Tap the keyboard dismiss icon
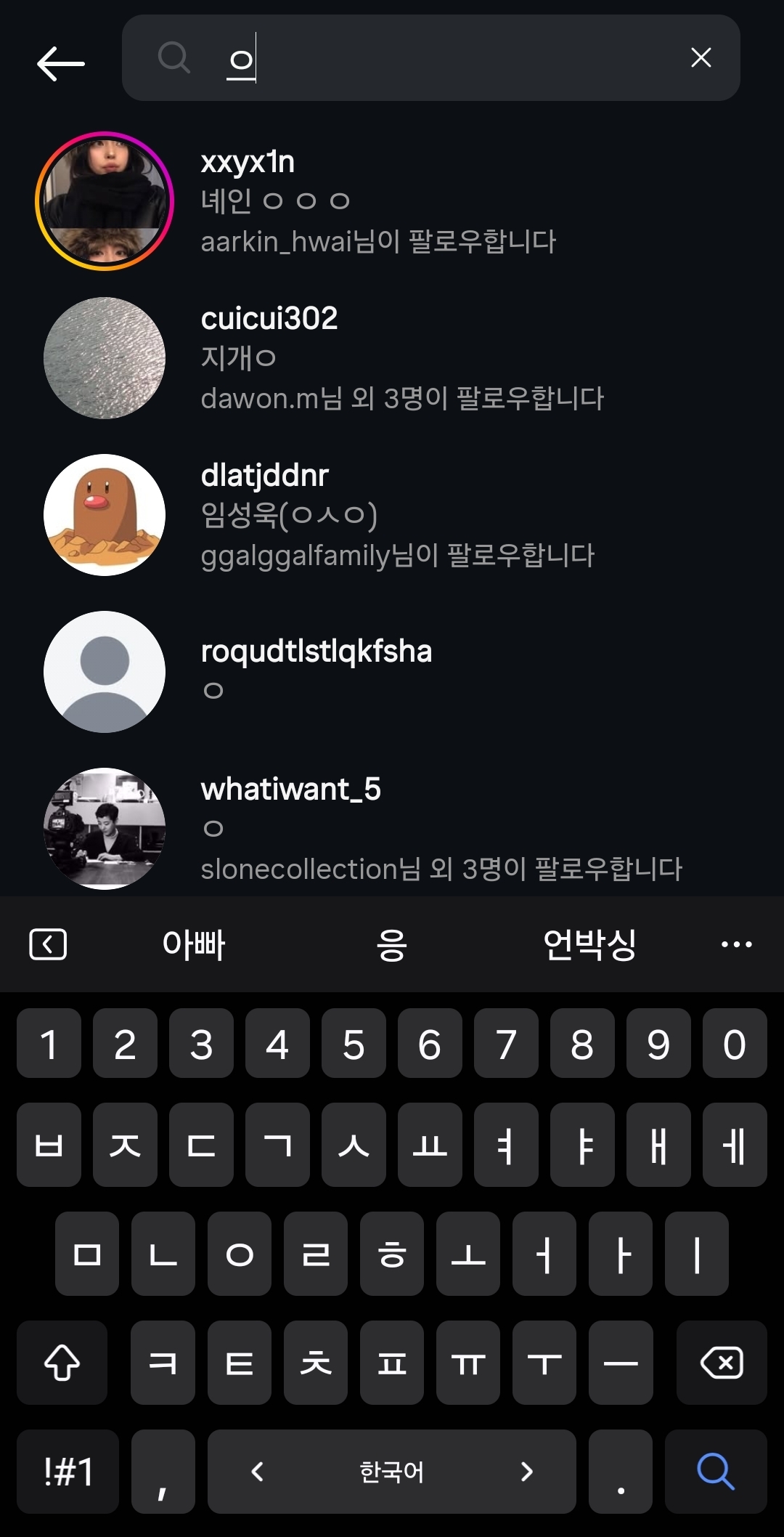This screenshot has width=784, height=1537. point(48,944)
